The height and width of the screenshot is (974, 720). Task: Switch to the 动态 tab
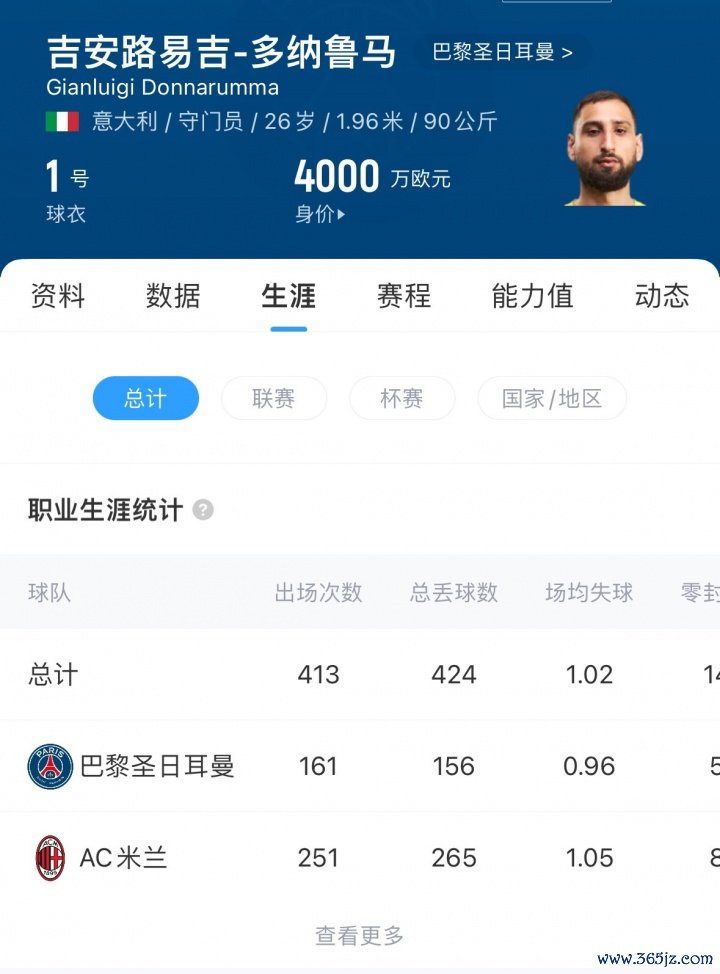661,296
